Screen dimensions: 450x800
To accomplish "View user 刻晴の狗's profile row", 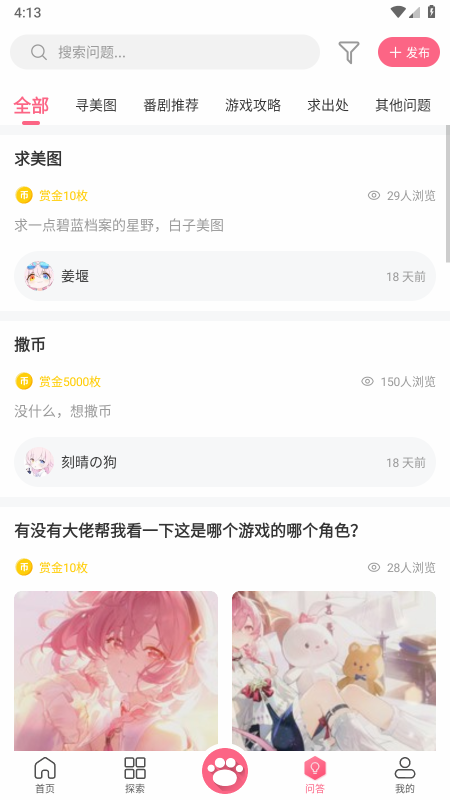I will click(x=225, y=462).
